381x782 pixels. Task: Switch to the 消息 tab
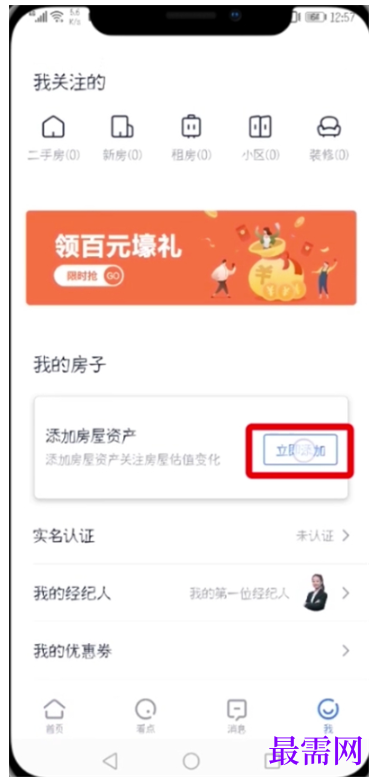[x=237, y=716]
